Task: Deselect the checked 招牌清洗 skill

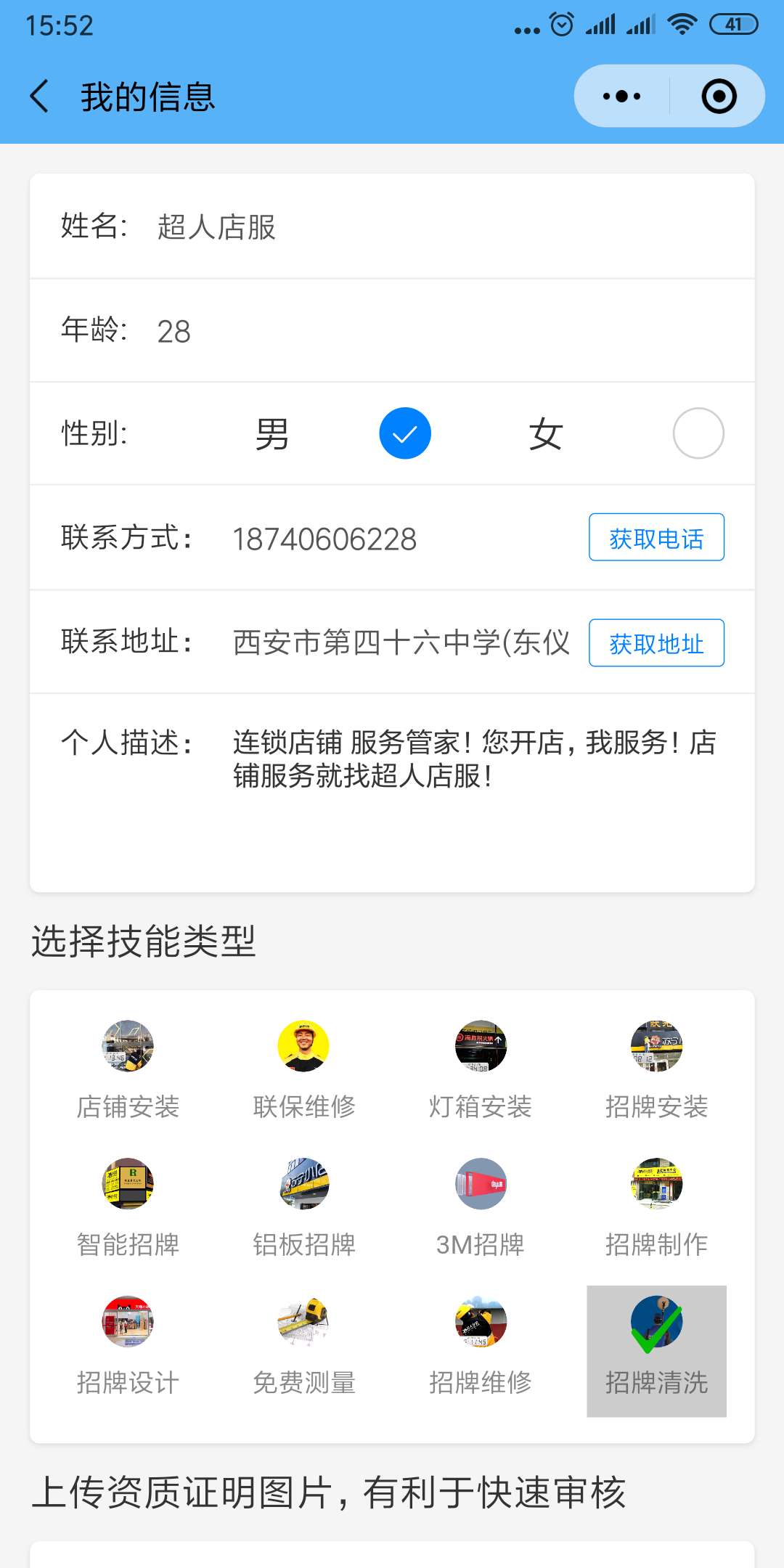Action: [656, 1349]
